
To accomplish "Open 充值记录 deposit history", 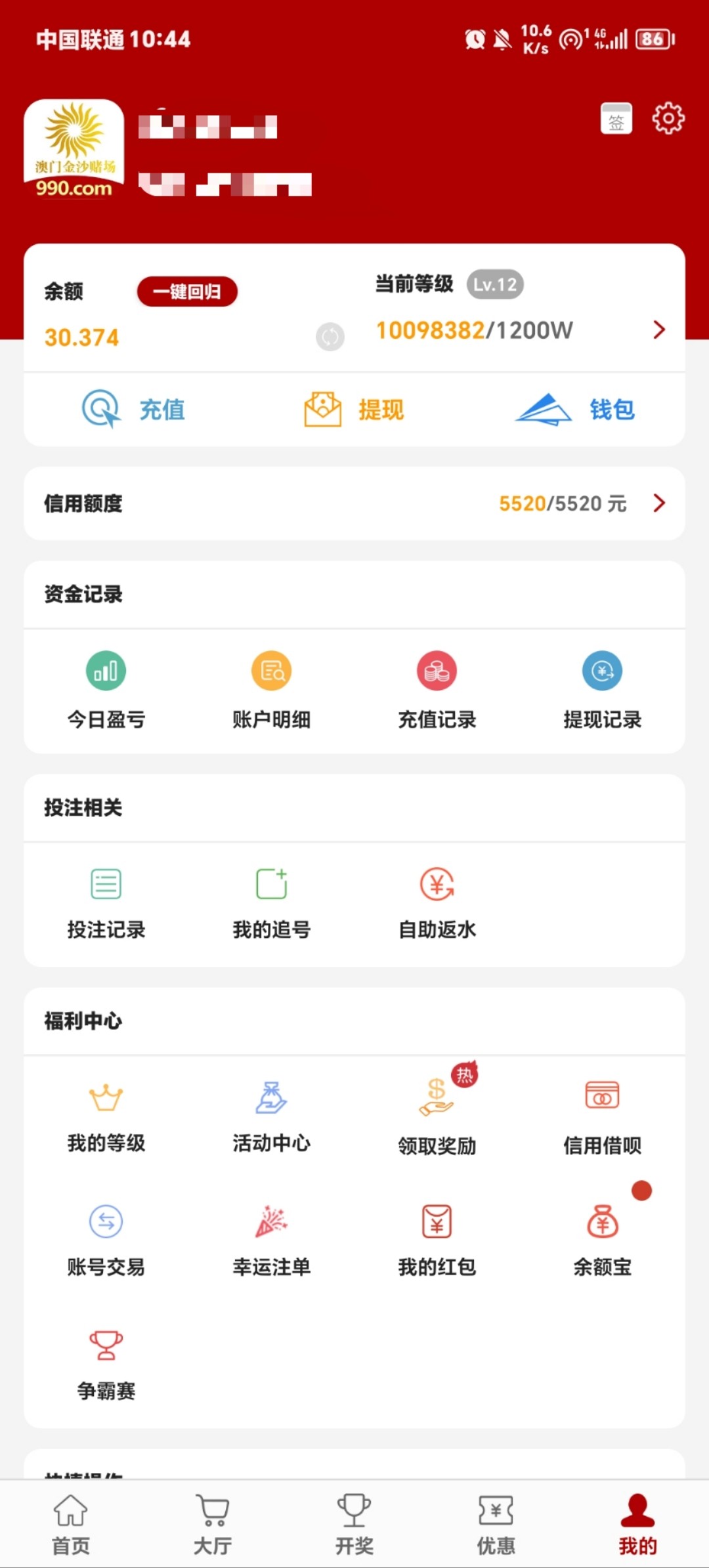I will click(x=437, y=692).
